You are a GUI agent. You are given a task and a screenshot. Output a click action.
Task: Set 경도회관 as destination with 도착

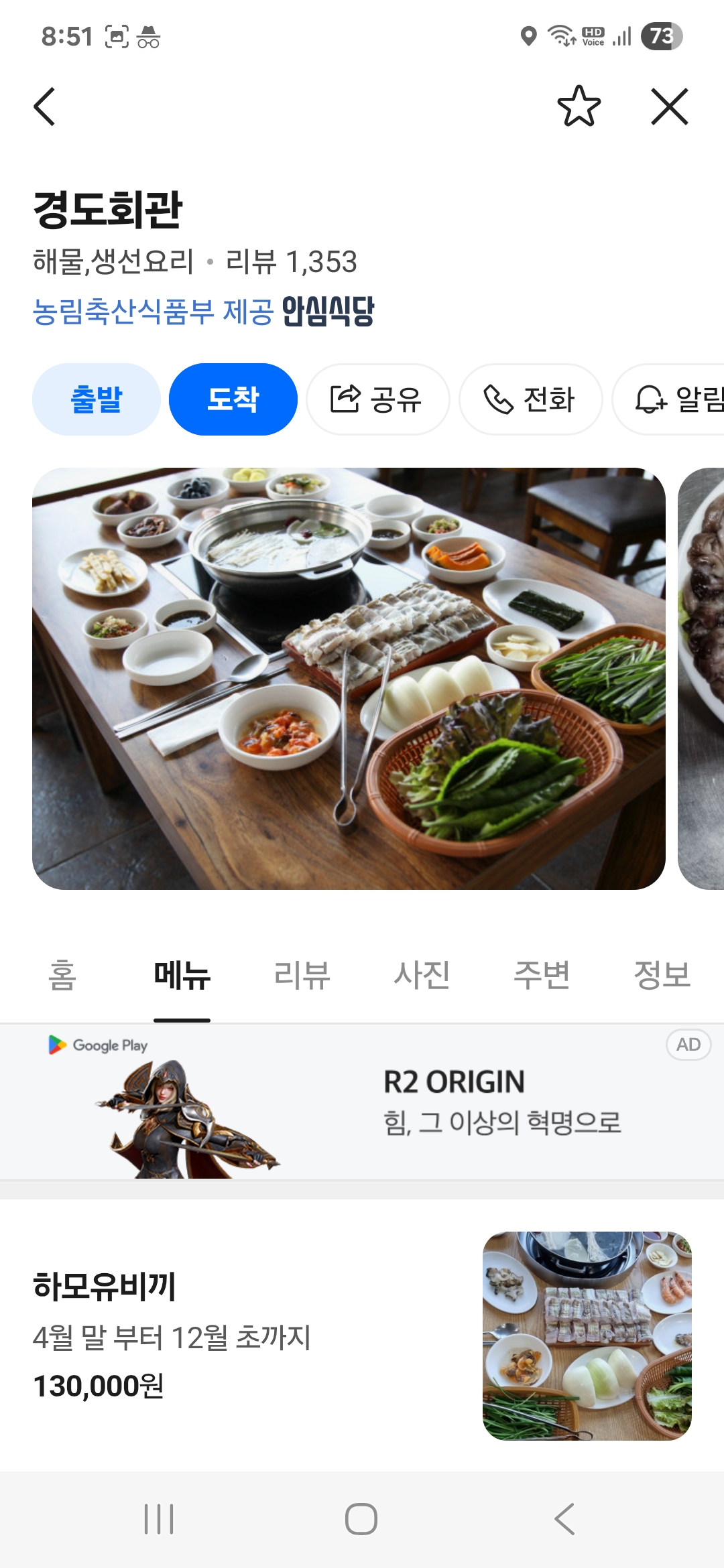coord(233,399)
